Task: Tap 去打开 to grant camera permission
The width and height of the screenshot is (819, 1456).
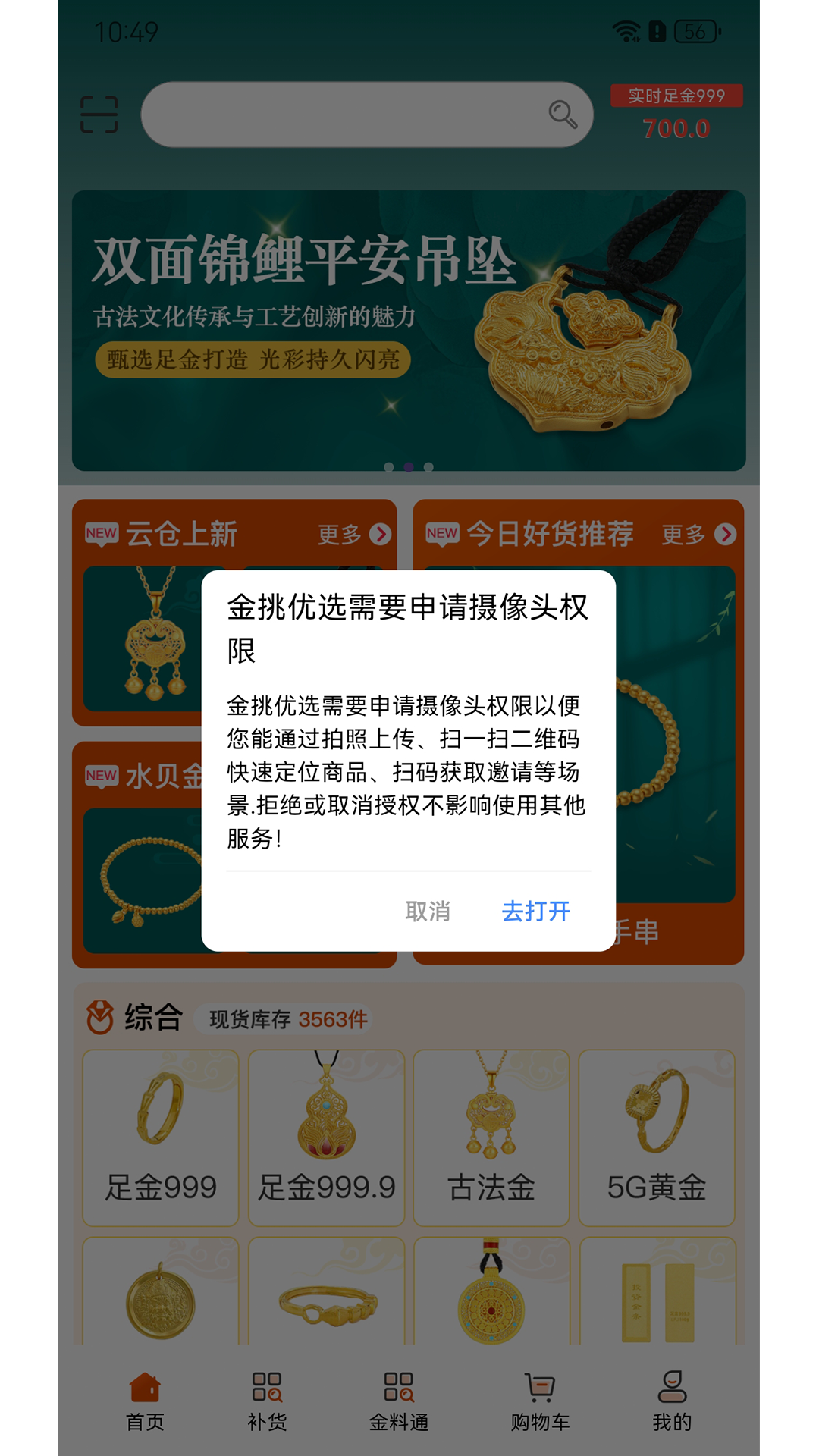Action: click(535, 911)
